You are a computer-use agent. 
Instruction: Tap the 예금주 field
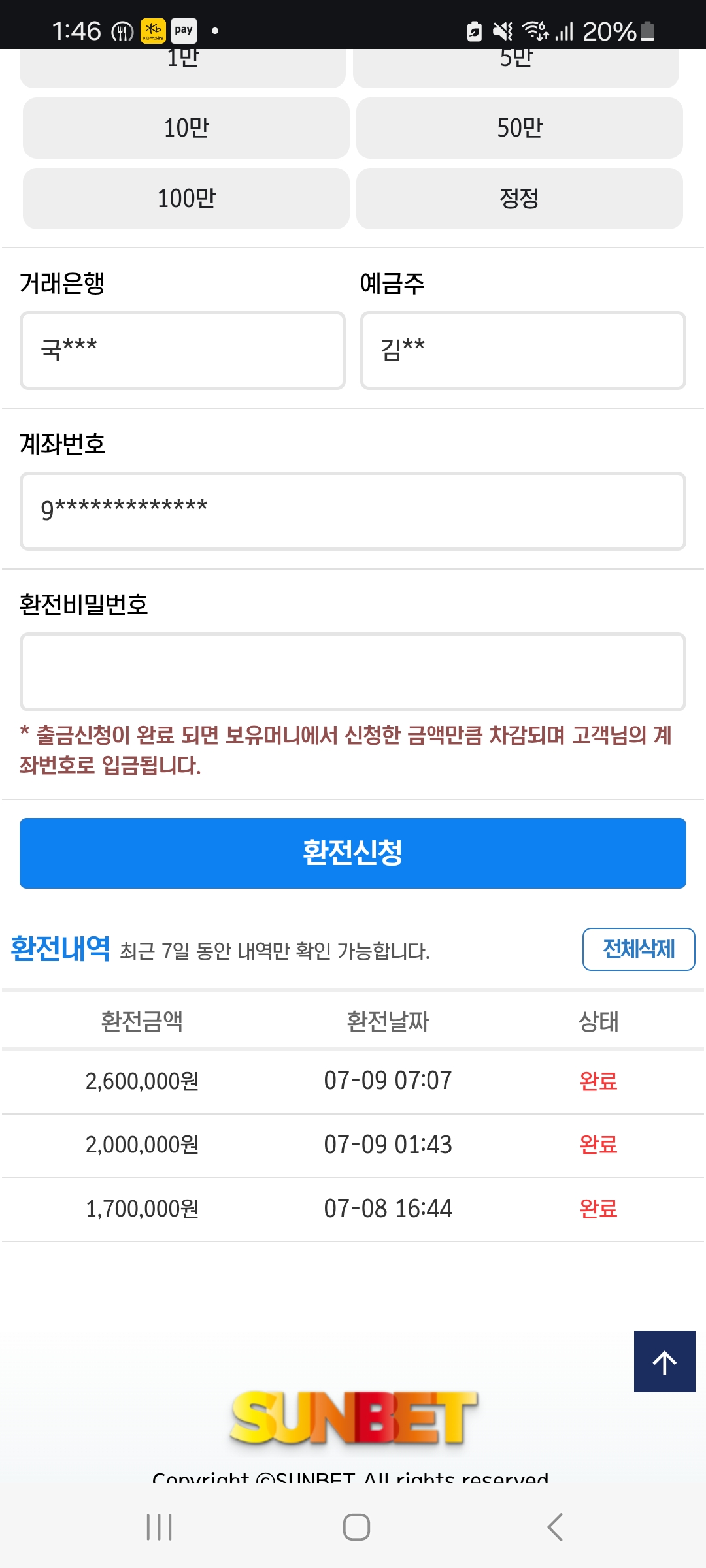pos(523,350)
